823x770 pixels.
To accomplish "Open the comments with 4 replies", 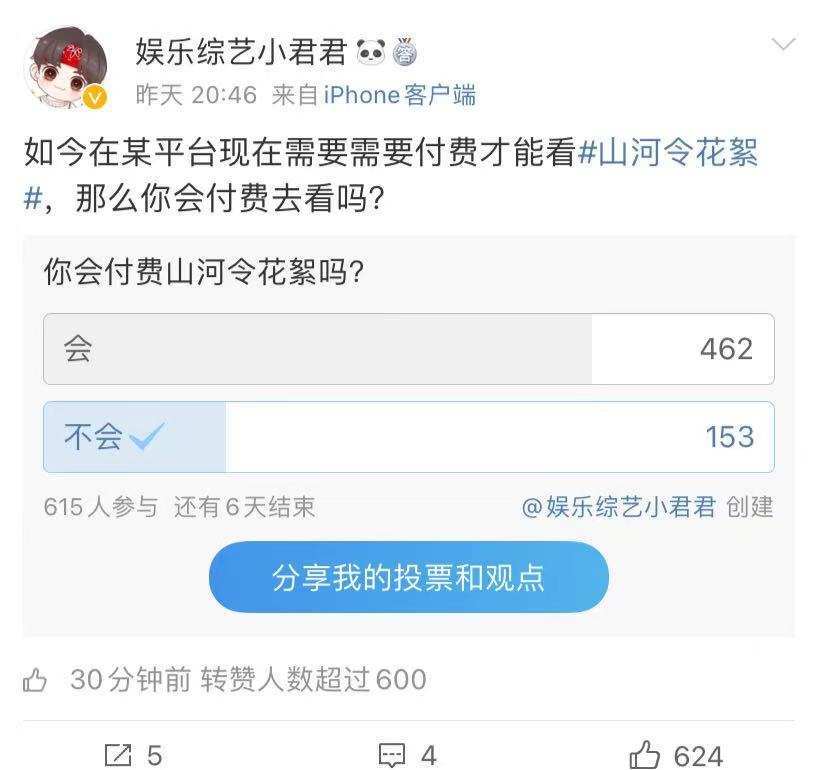I will tap(408, 754).
